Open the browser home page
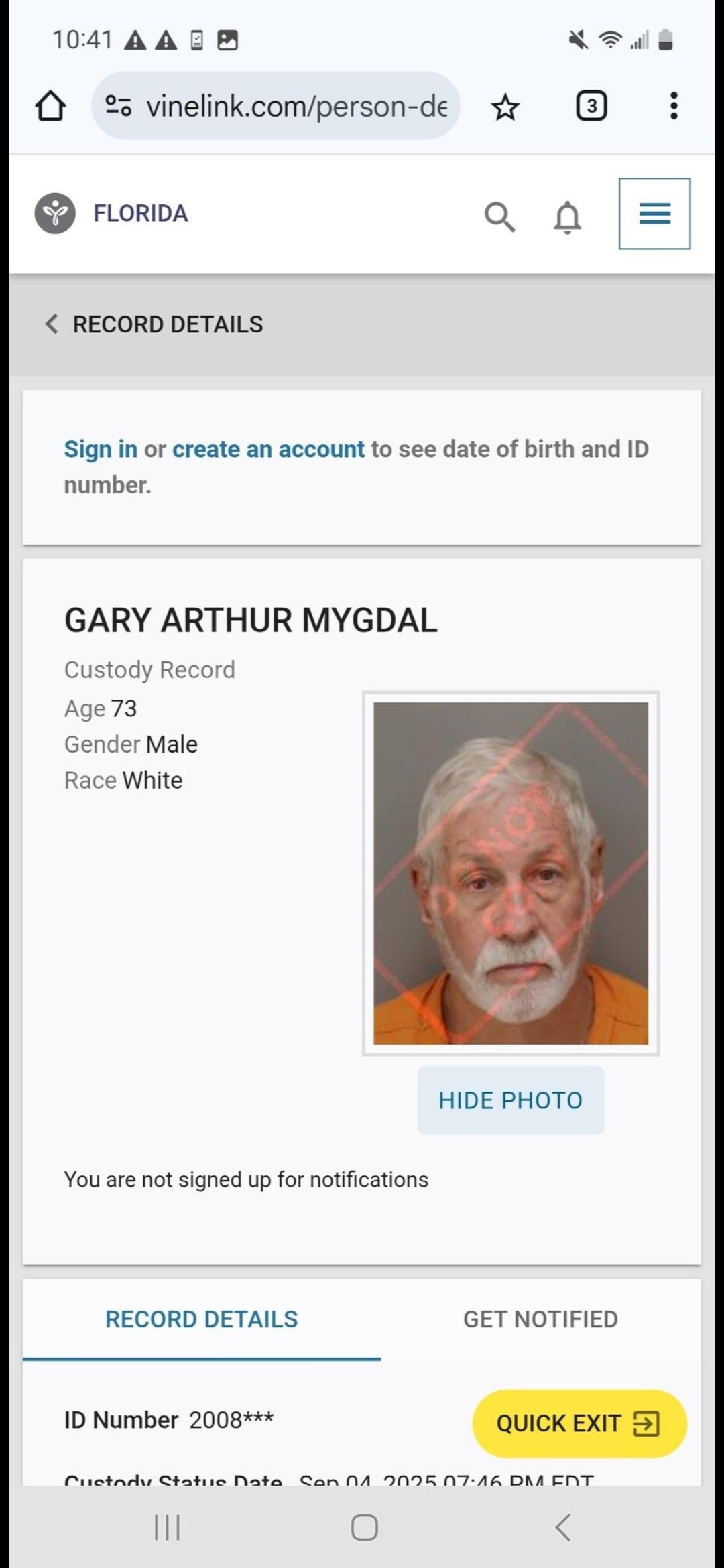The width and height of the screenshot is (724, 1568). pyautogui.click(x=50, y=106)
